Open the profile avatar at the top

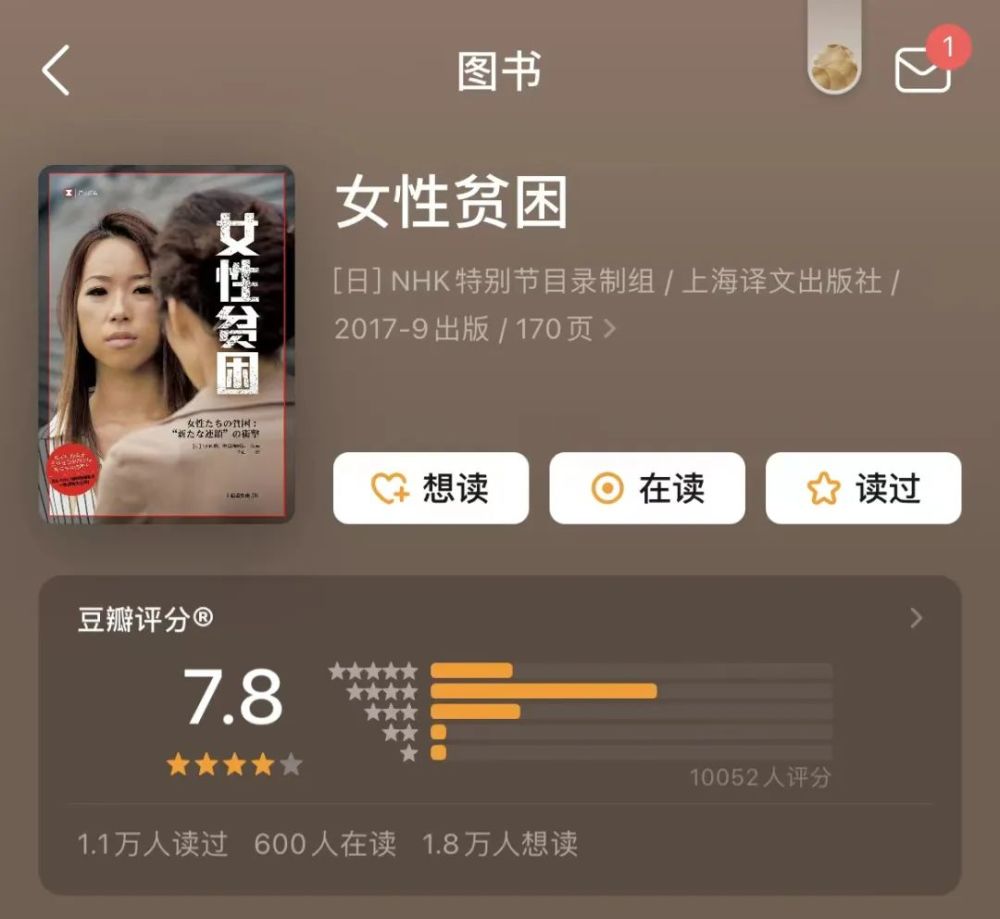click(x=834, y=68)
